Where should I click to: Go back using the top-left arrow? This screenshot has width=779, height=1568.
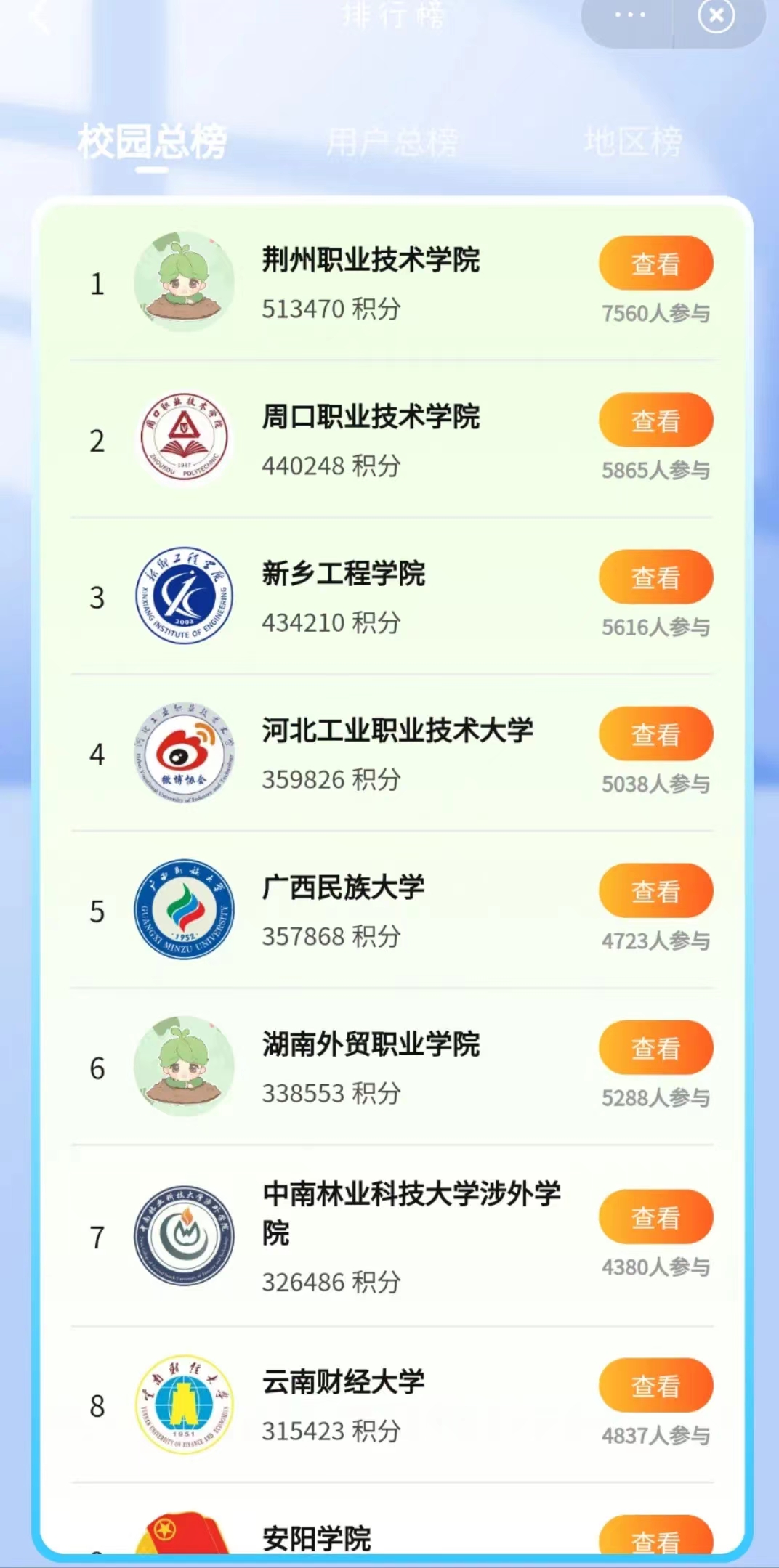tap(40, 16)
